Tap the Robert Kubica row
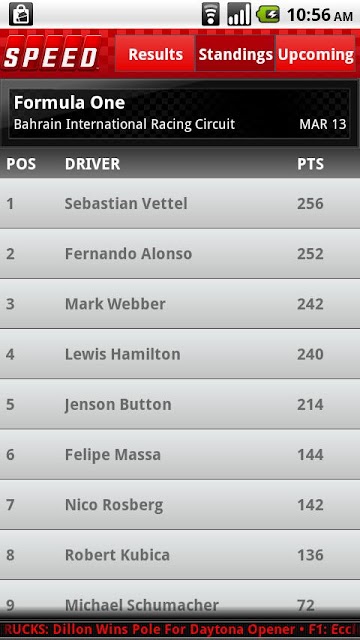The image size is (360, 640). click(x=180, y=555)
